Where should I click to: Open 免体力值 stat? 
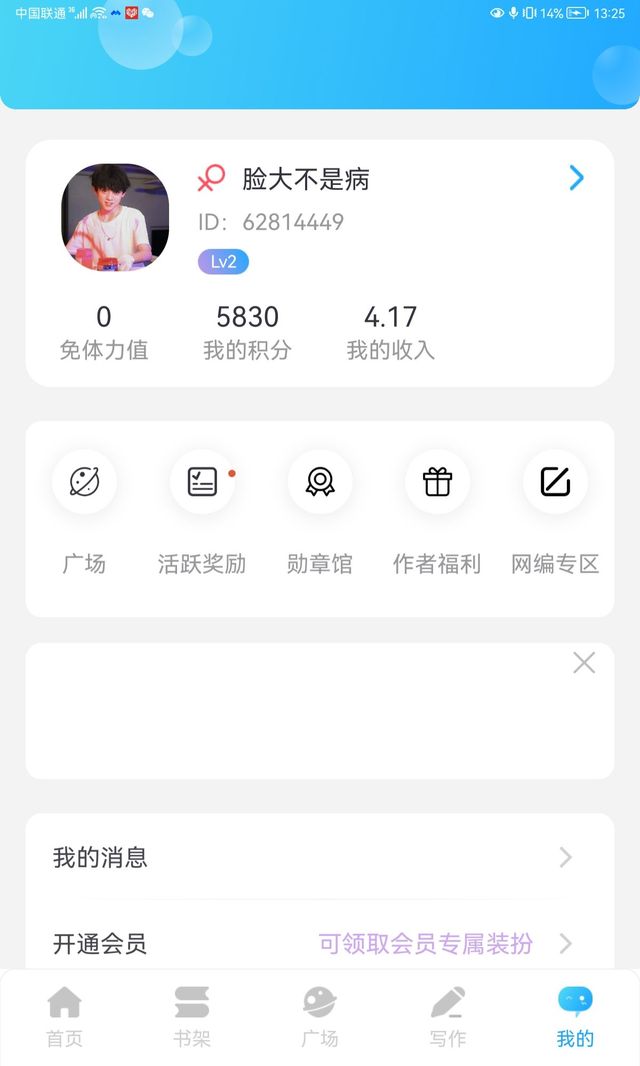tap(103, 332)
